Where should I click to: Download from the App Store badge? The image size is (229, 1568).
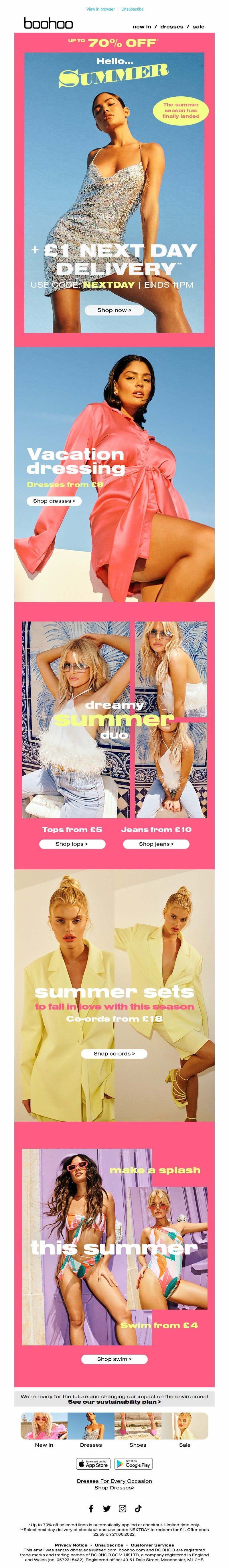point(93,1464)
